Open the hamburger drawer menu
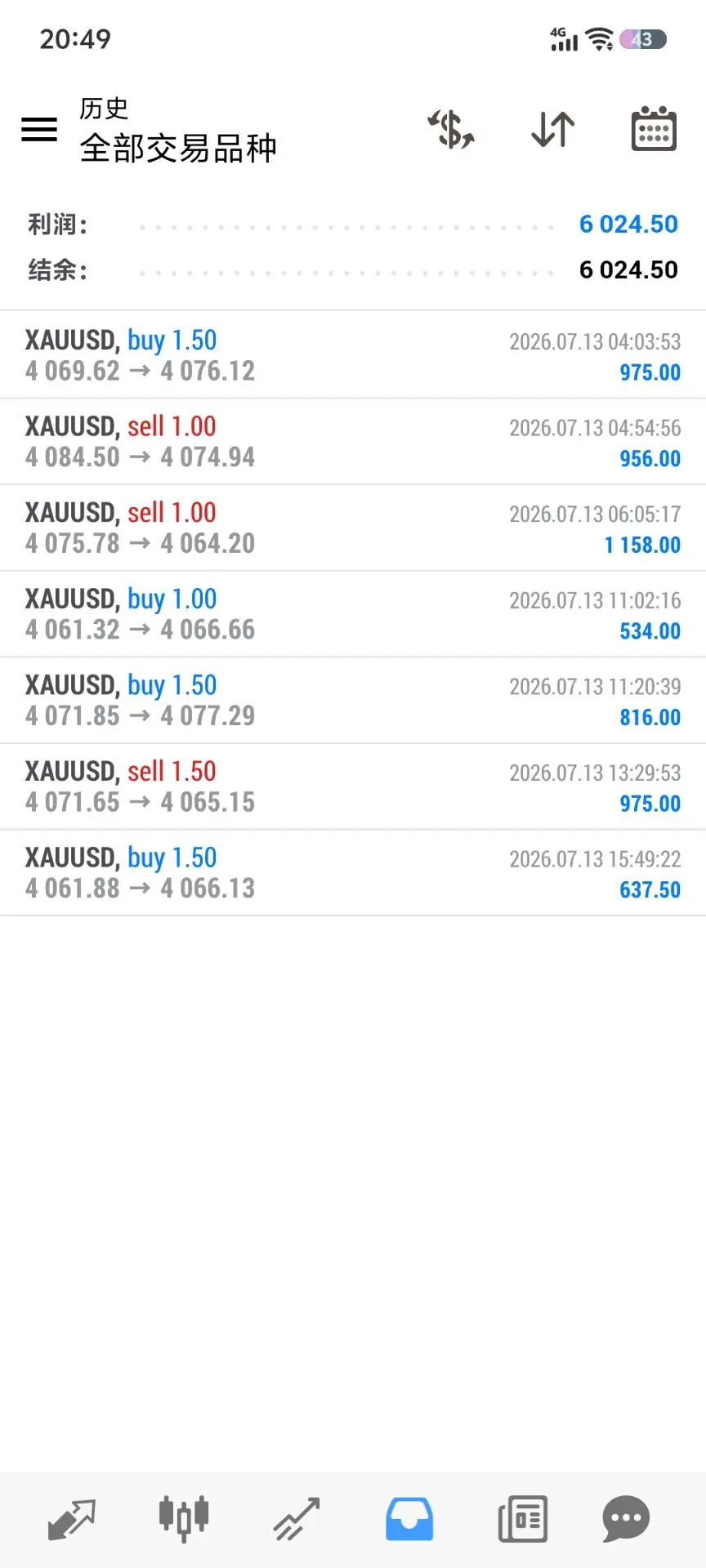The height and width of the screenshot is (1568, 706). (39, 129)
